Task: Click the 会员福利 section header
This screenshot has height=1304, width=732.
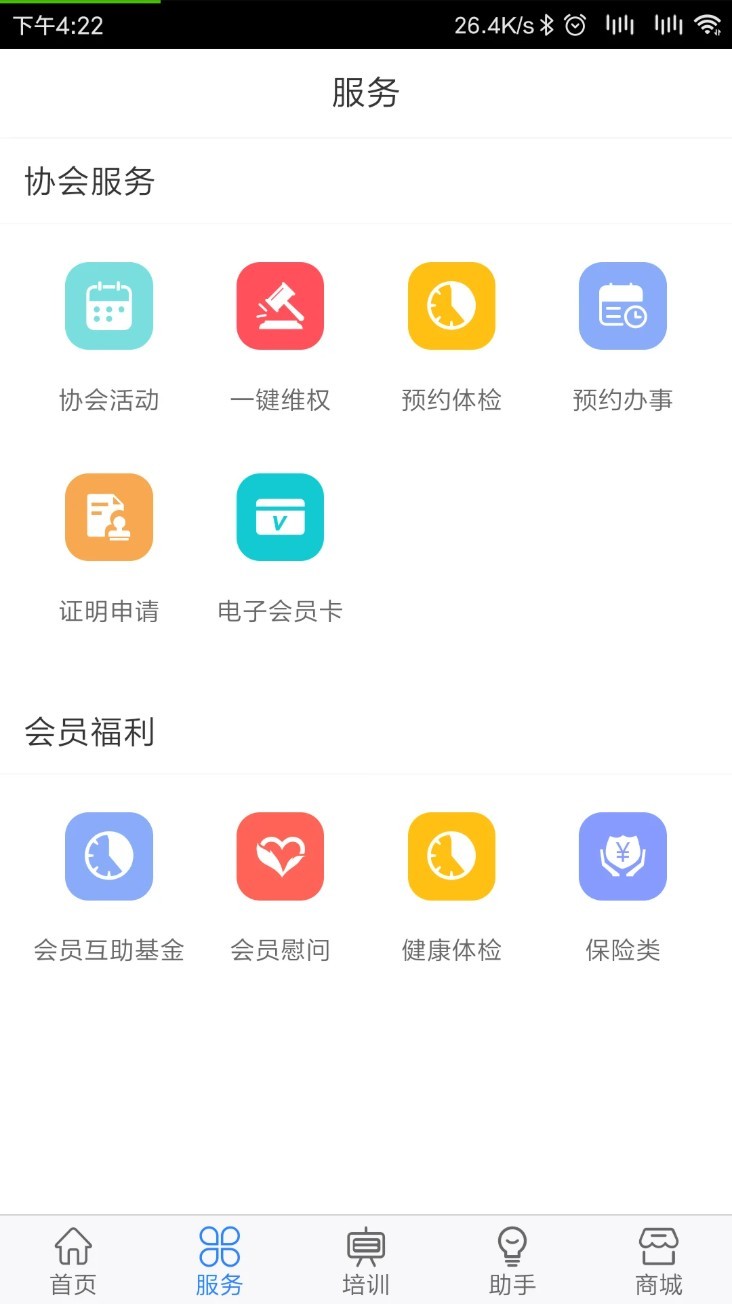Action: tap(88, 733)
